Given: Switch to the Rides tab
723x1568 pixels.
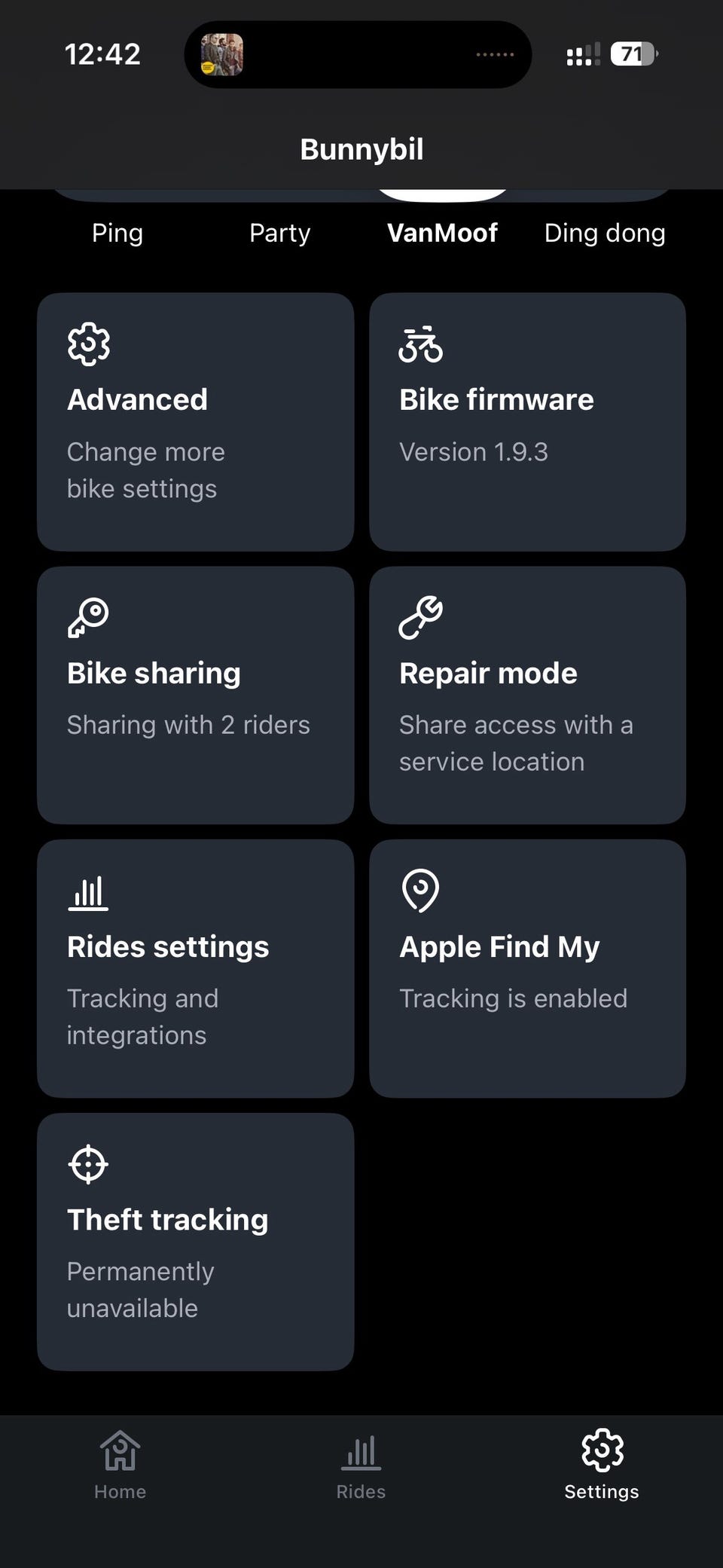Looking at the screenshot, I should coord(361,1466).
